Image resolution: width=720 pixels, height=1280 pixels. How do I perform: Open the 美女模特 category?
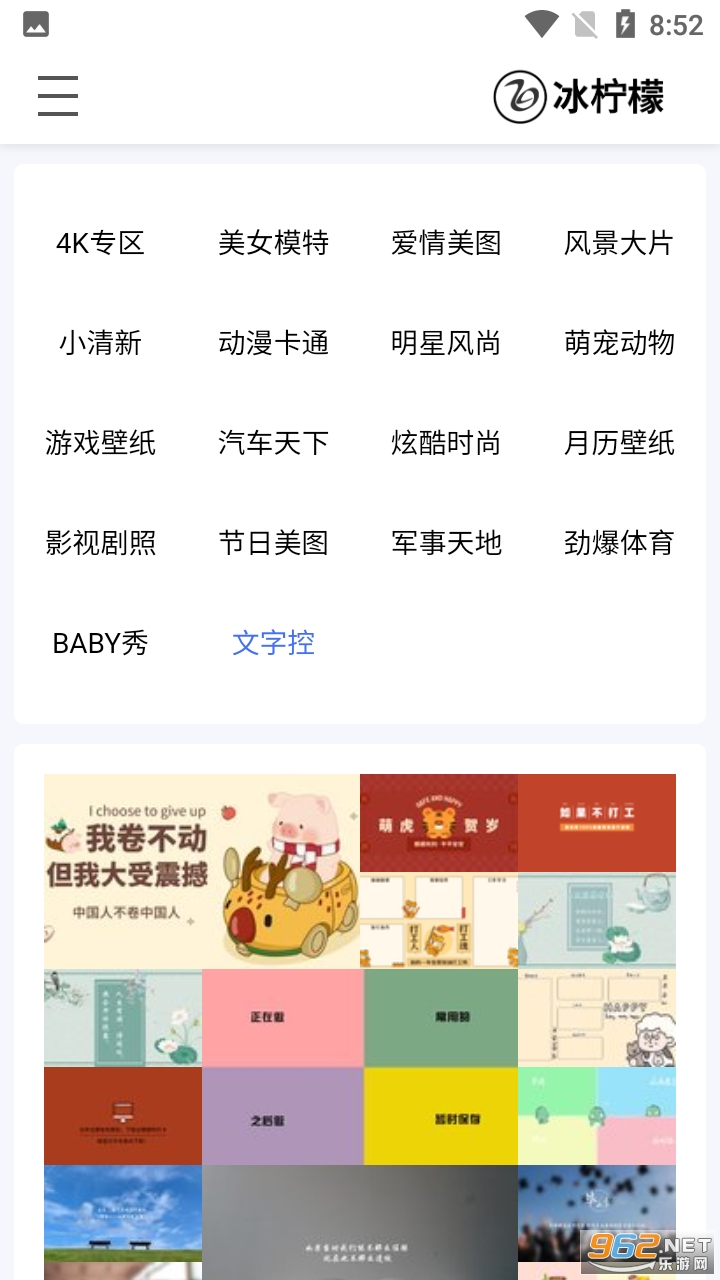[273, 243]
